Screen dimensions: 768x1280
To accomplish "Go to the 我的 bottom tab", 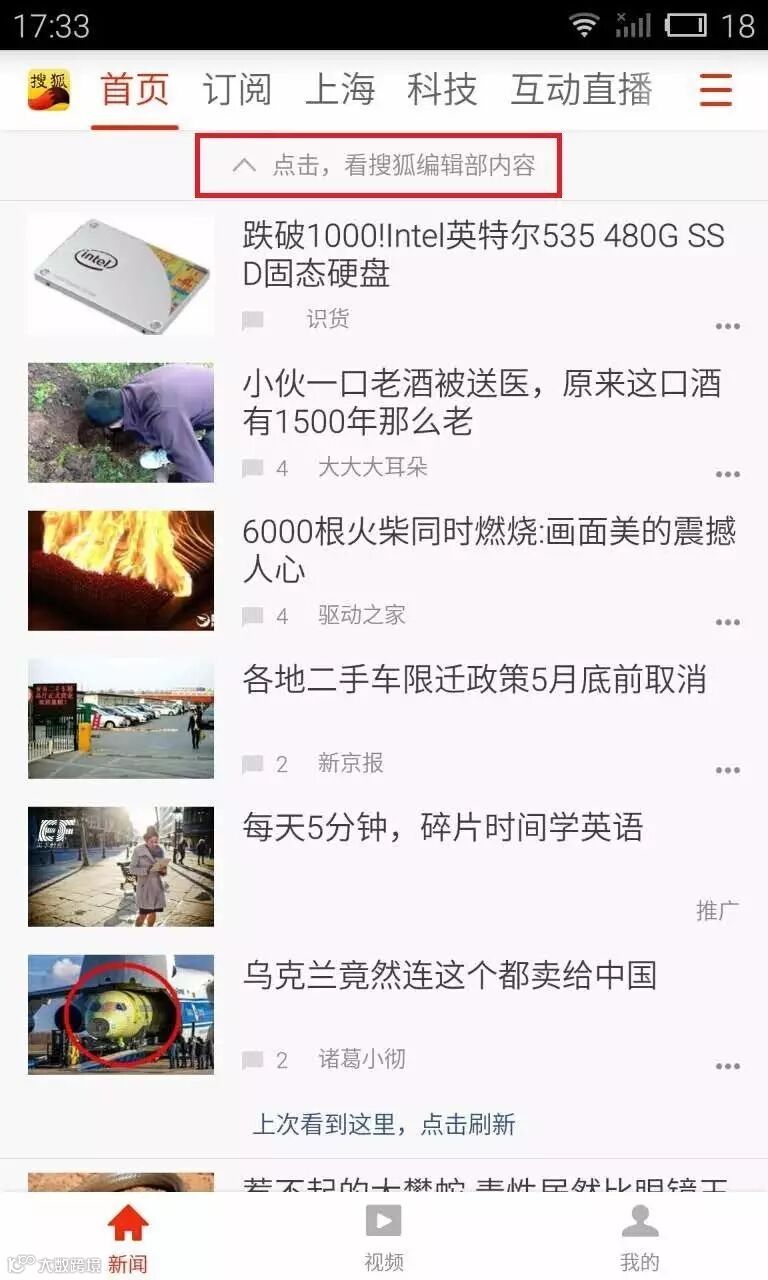I will (640, 1237).
